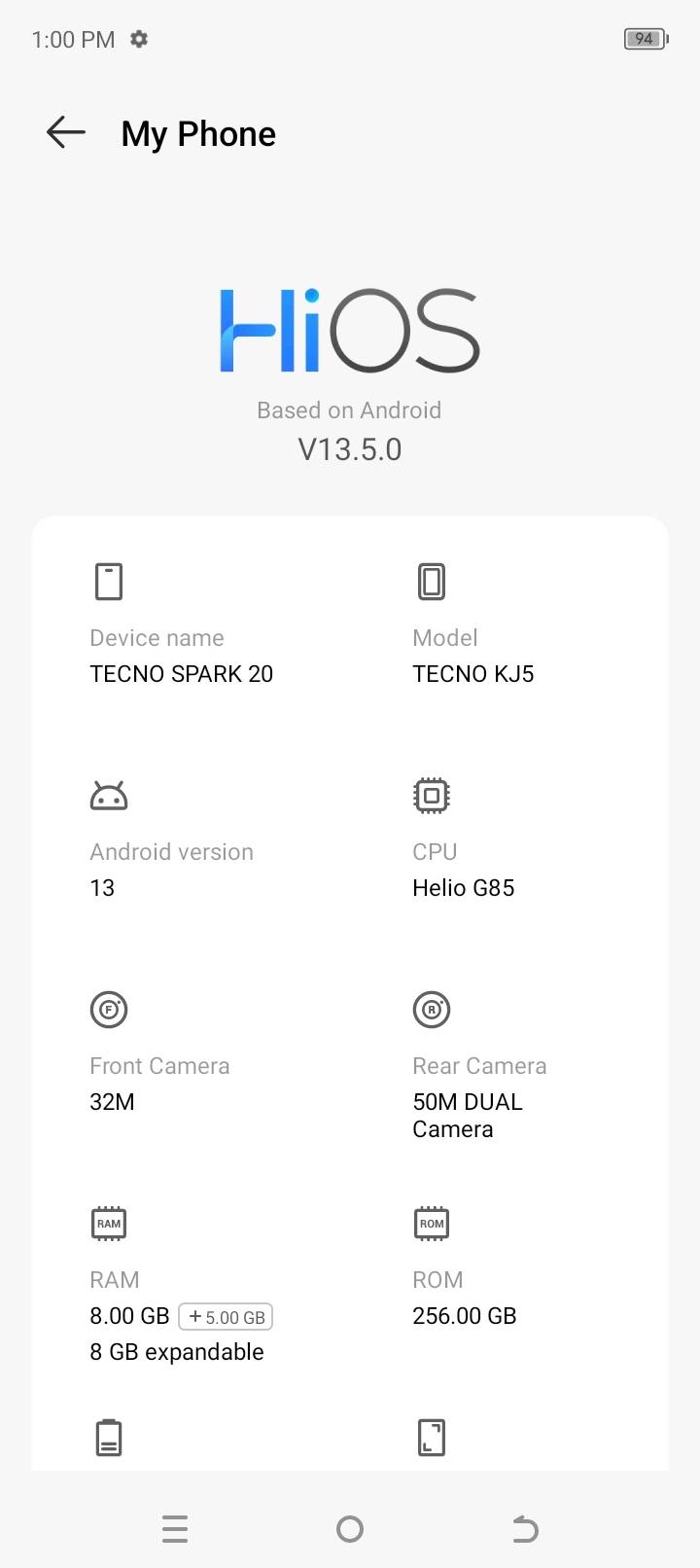Tap the Rear Camera icon
Image resolution: width=700 pixels, height=1568 pixels.
click(431, 1010)
